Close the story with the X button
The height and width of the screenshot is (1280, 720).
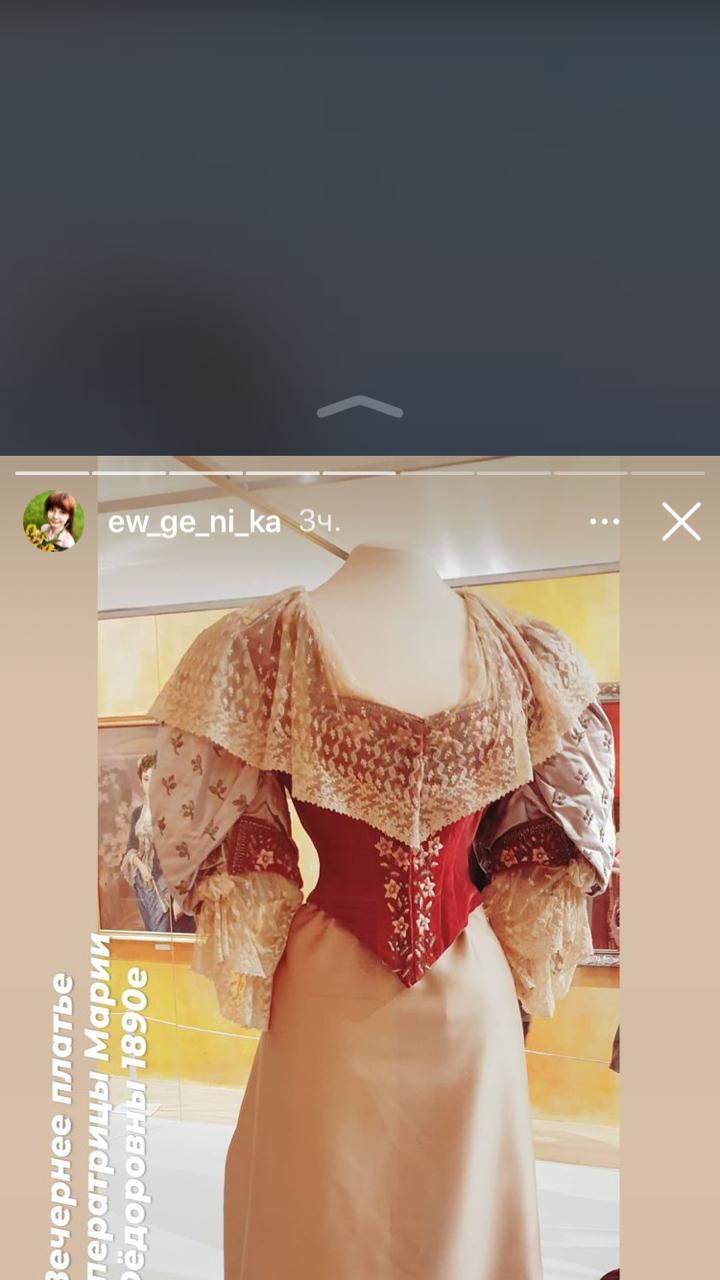coord(681,522)
